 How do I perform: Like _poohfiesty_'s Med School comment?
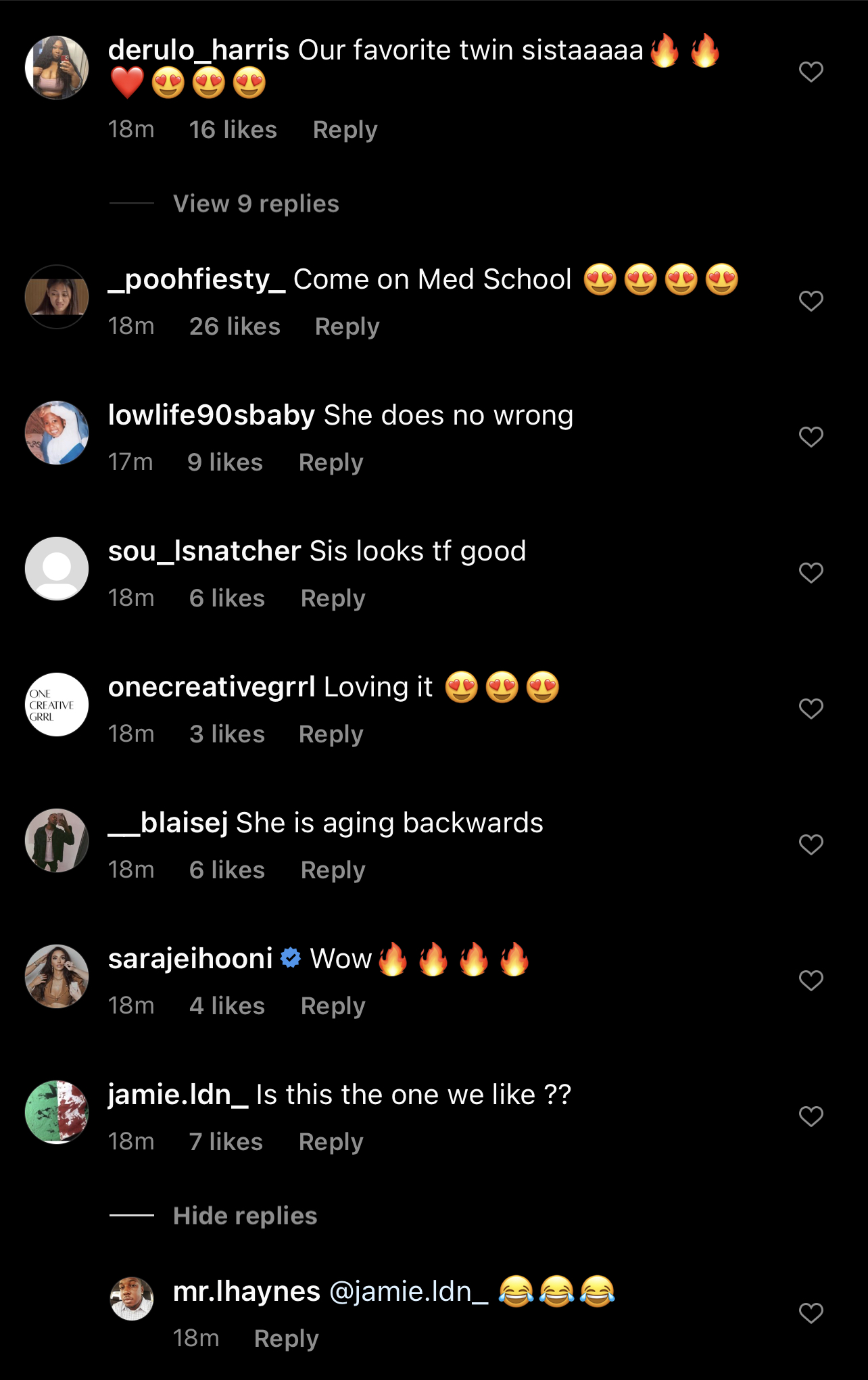pos(811,301)
